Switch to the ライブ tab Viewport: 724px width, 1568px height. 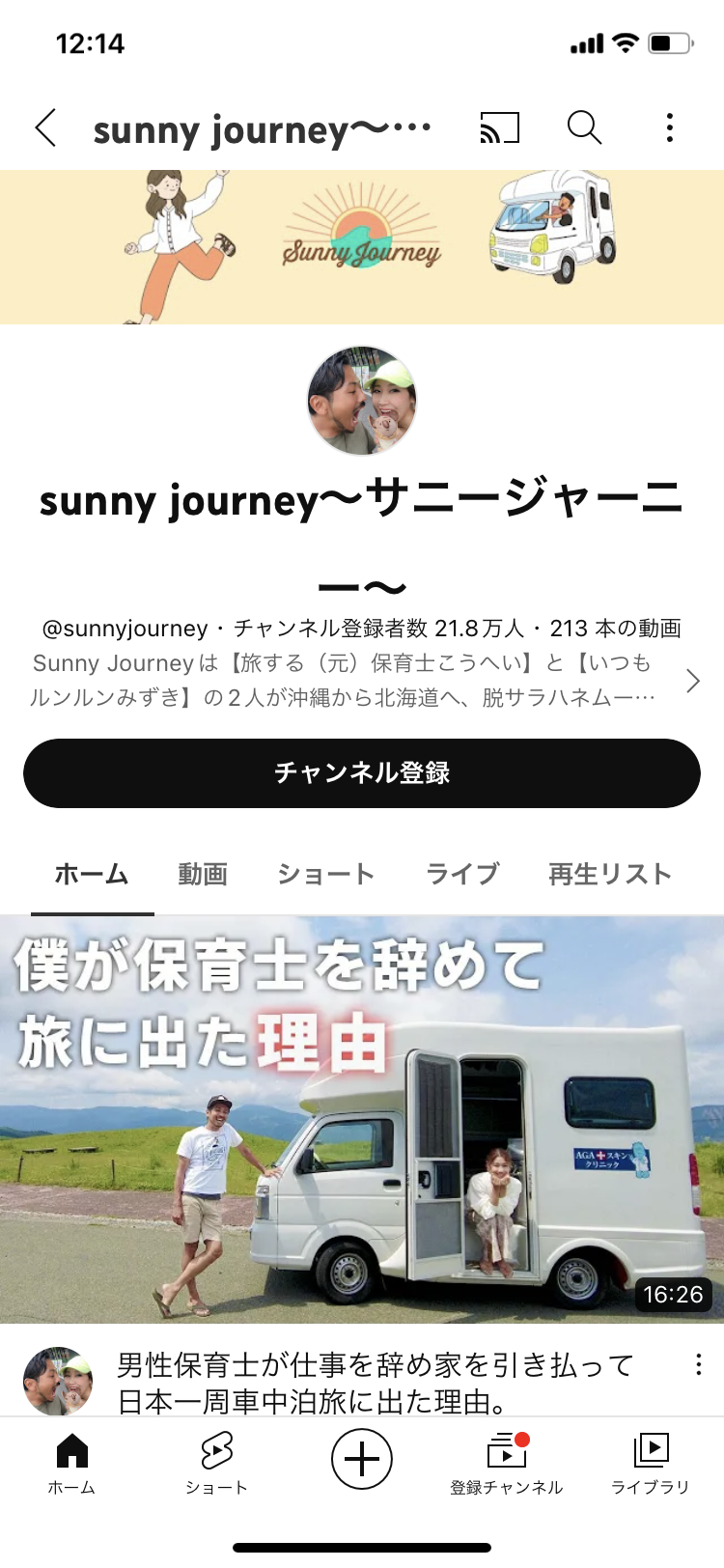click(462, 875)
